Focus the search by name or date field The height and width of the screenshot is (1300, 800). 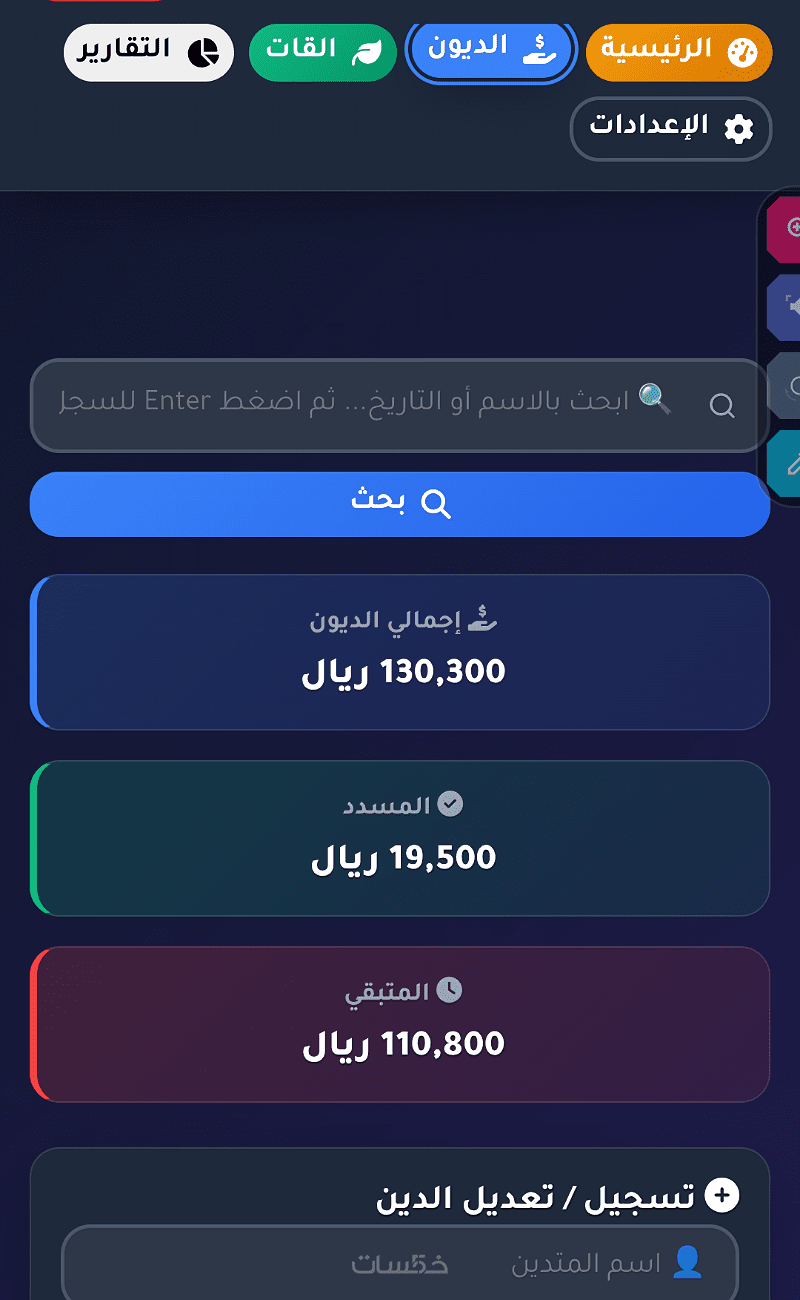[380, 404]
